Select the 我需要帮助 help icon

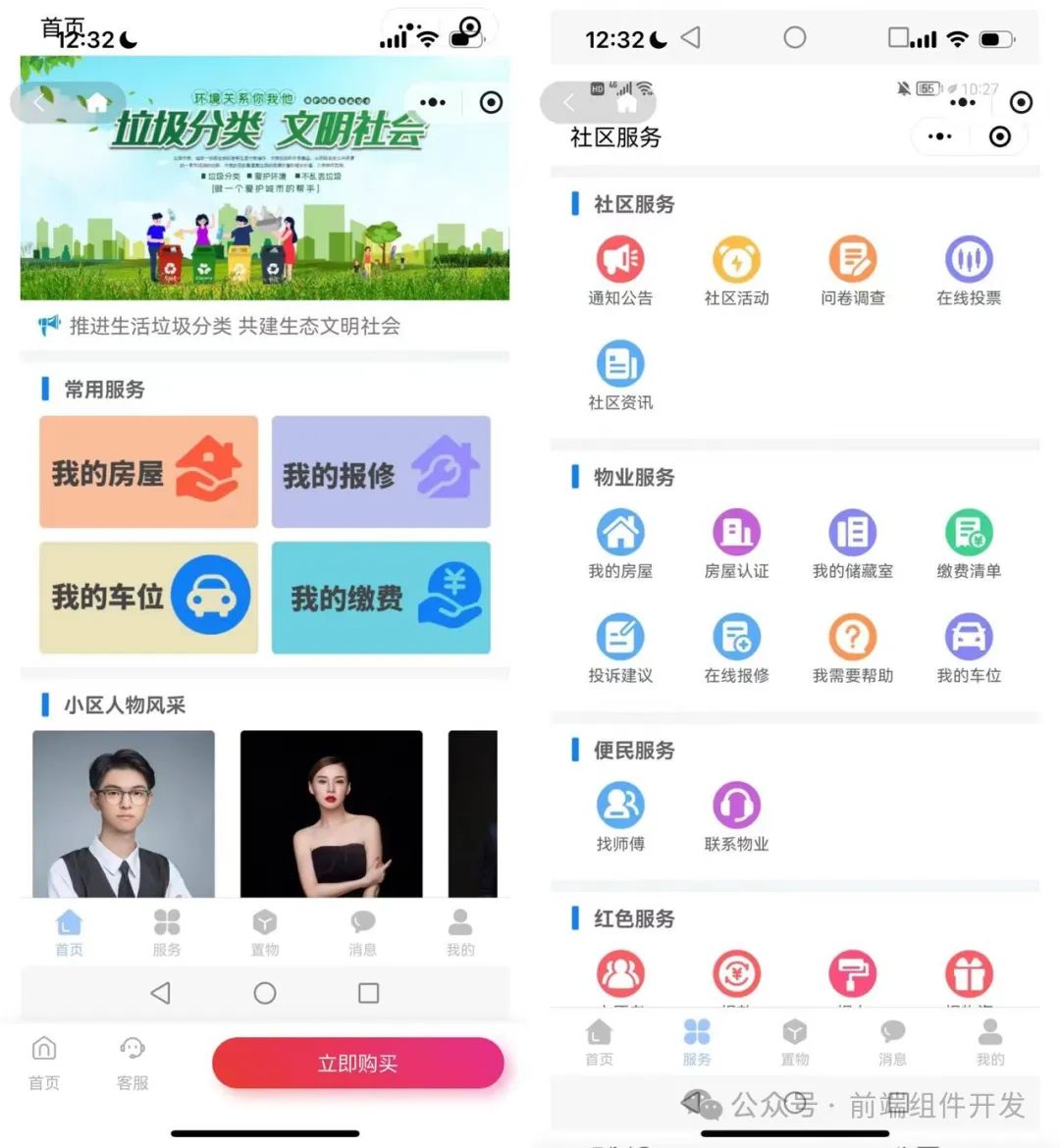tap(853, 638)
